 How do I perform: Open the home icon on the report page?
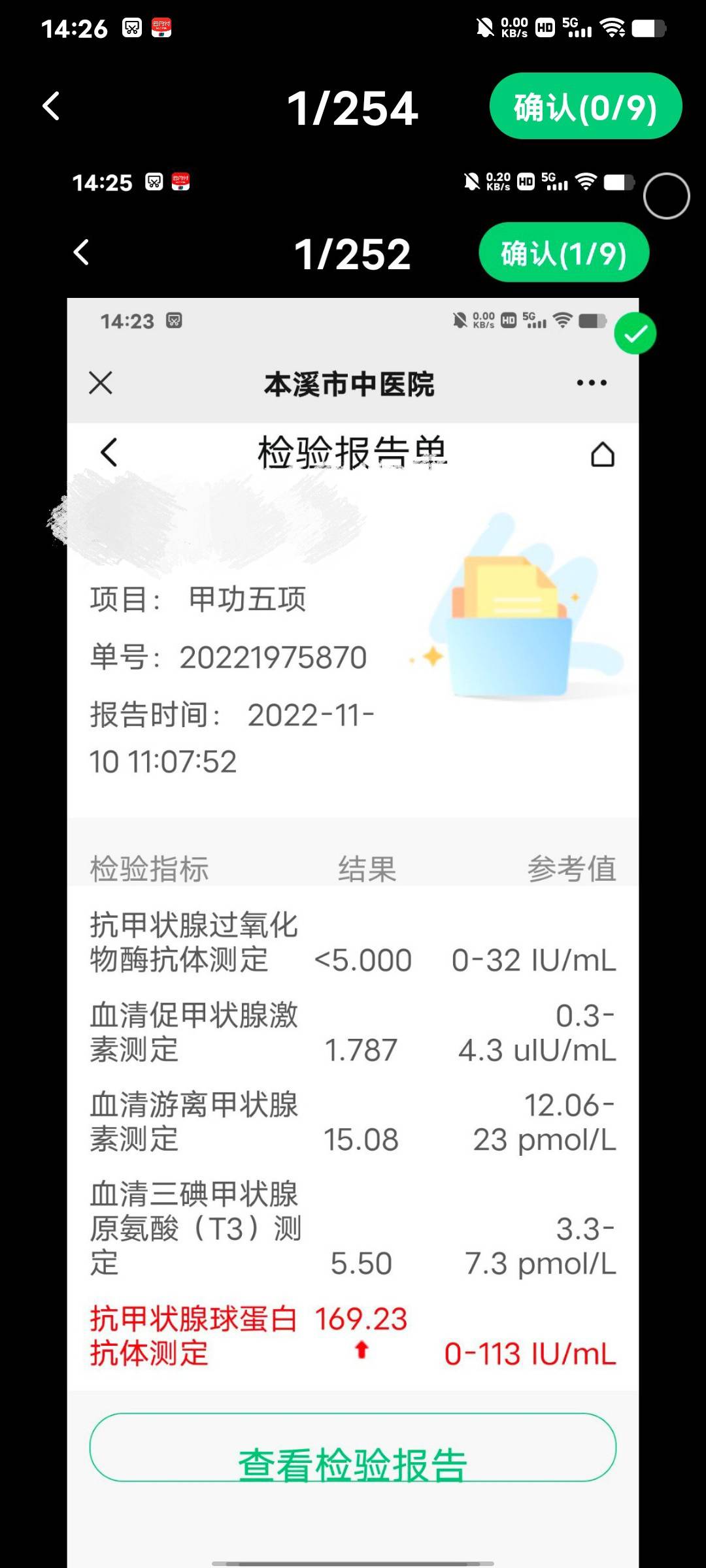coord(603,453)
